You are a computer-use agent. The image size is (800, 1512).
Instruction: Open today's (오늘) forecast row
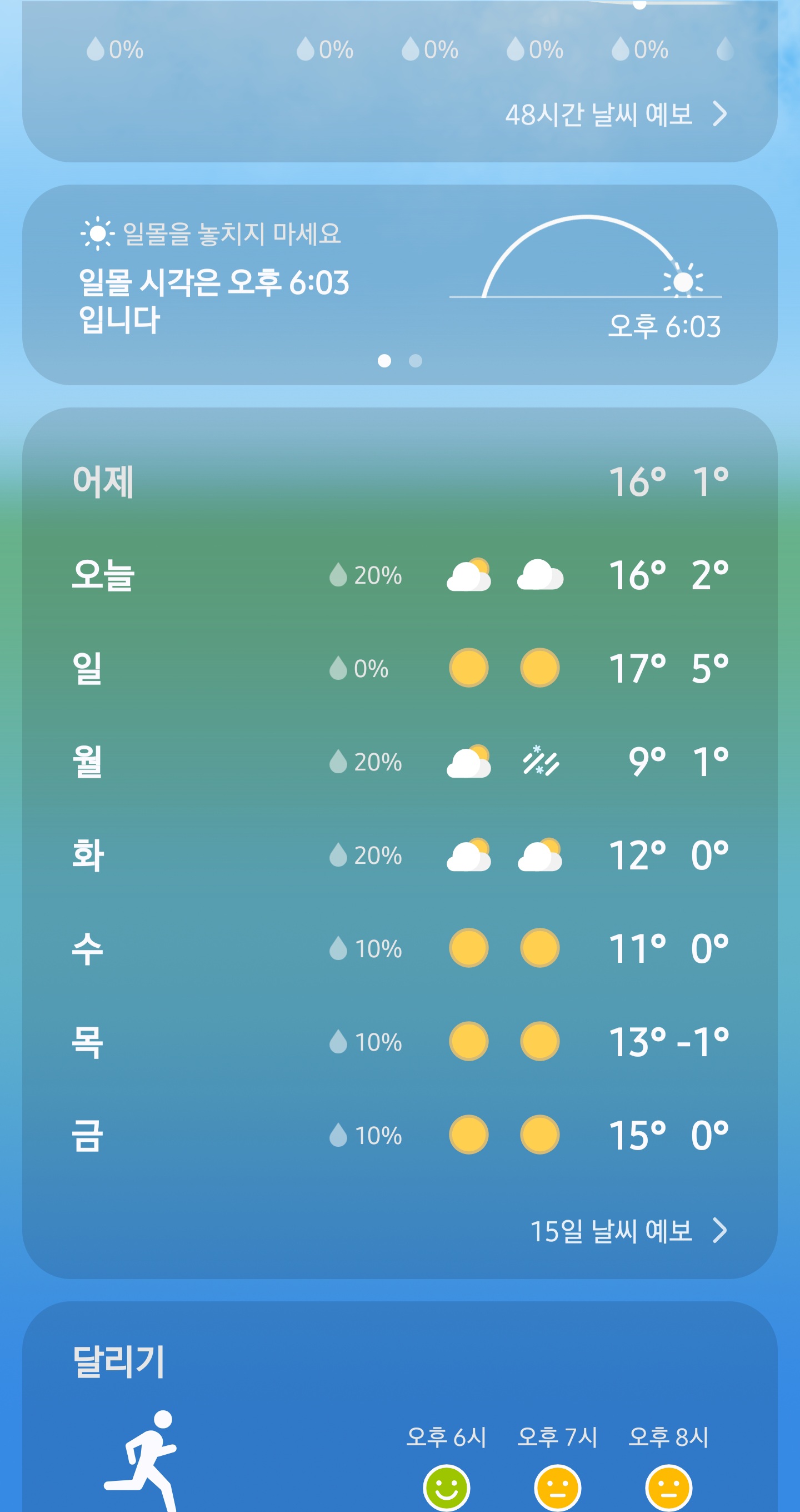coord(400,575)
